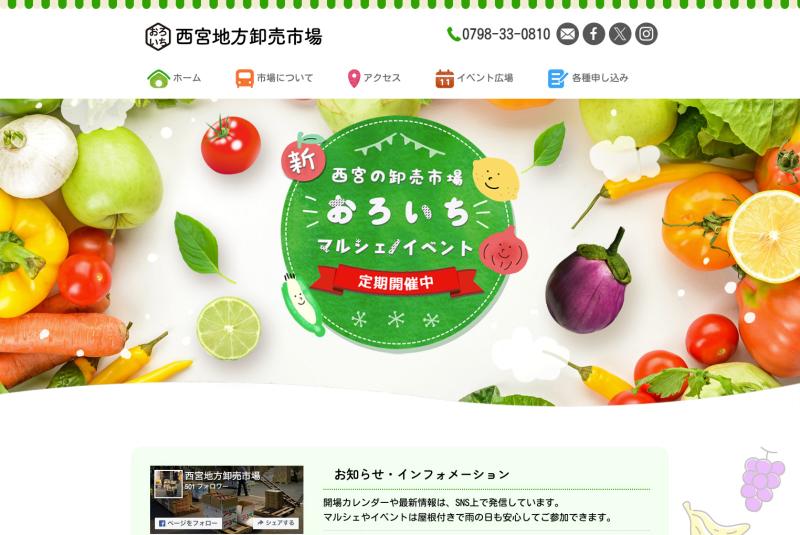The height and width of the screenshot is (535, 800).
Task: Open the イベント広場 page
Action: click(x=474, y=78)
